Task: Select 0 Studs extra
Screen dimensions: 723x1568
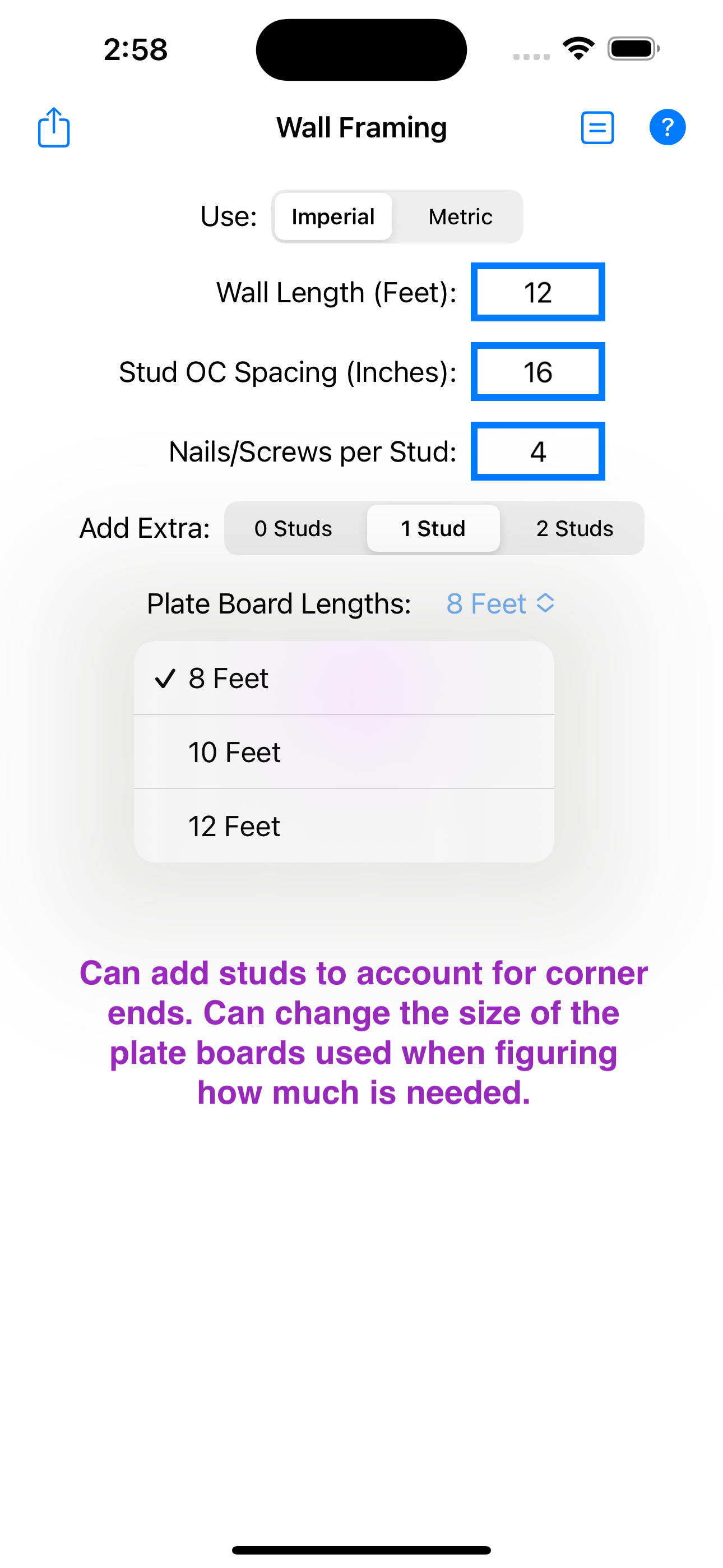Action: tap(293, 528)
